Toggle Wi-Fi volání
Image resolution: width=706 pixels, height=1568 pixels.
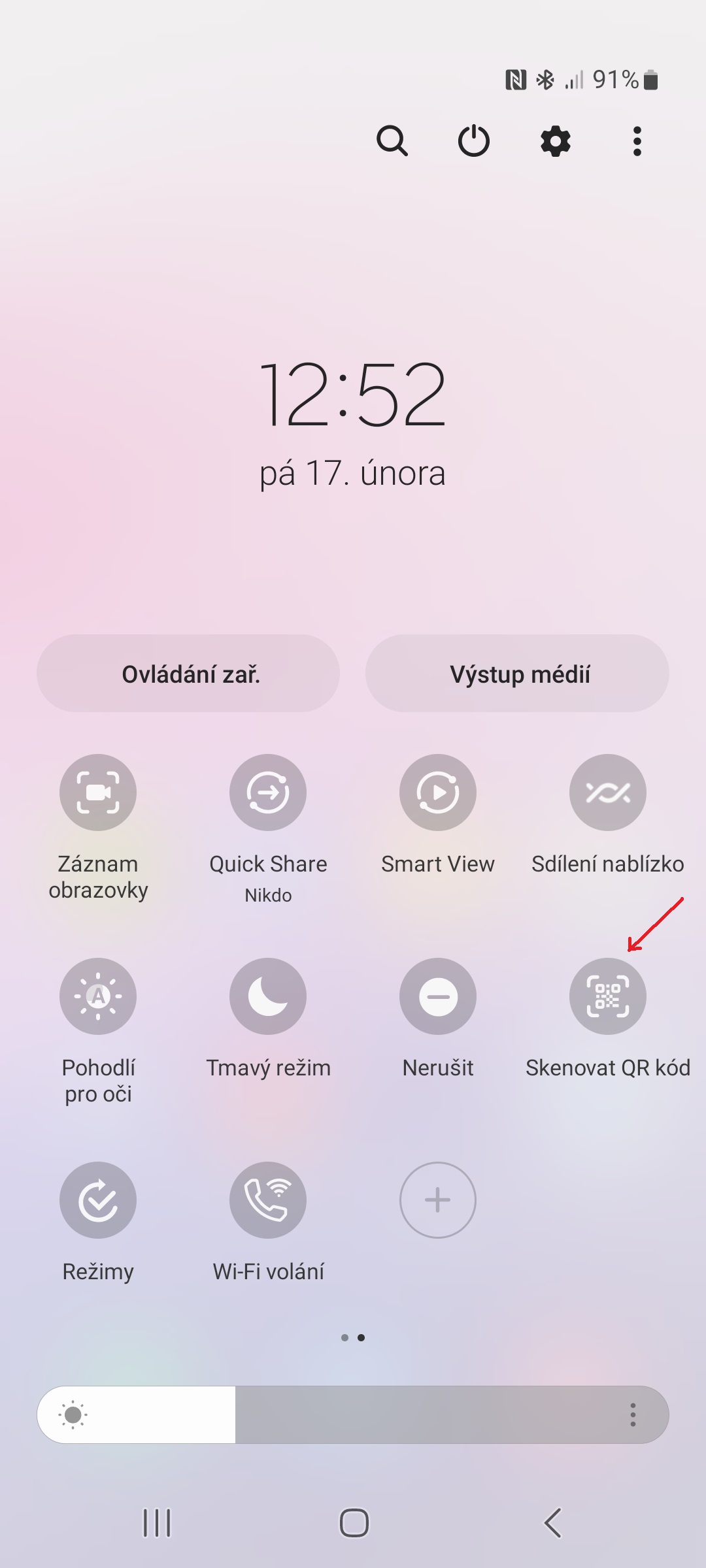(268, 1200)
